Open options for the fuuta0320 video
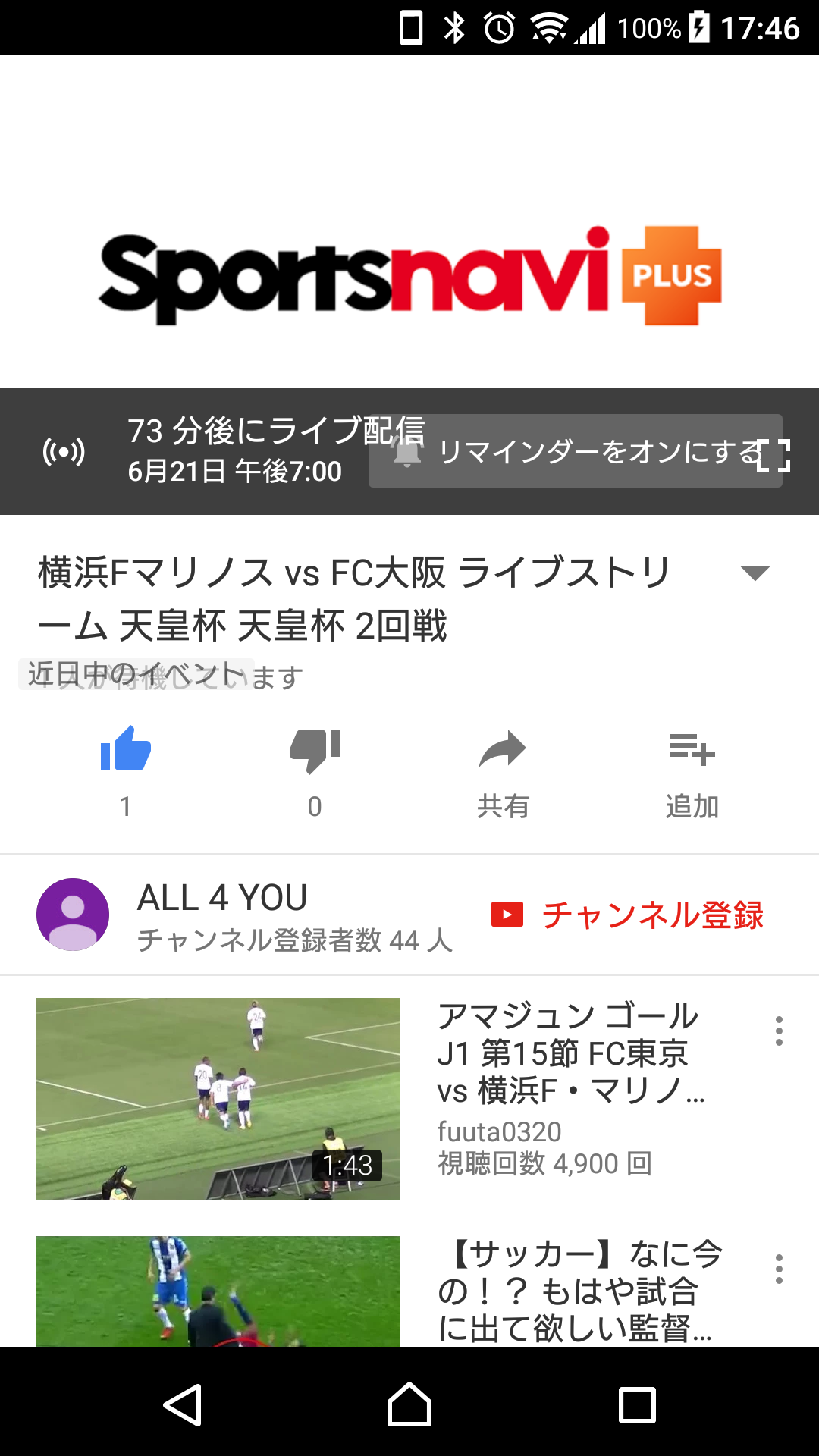Image resolution: width=819 pixels, height=1456 pixels. 779,1031
